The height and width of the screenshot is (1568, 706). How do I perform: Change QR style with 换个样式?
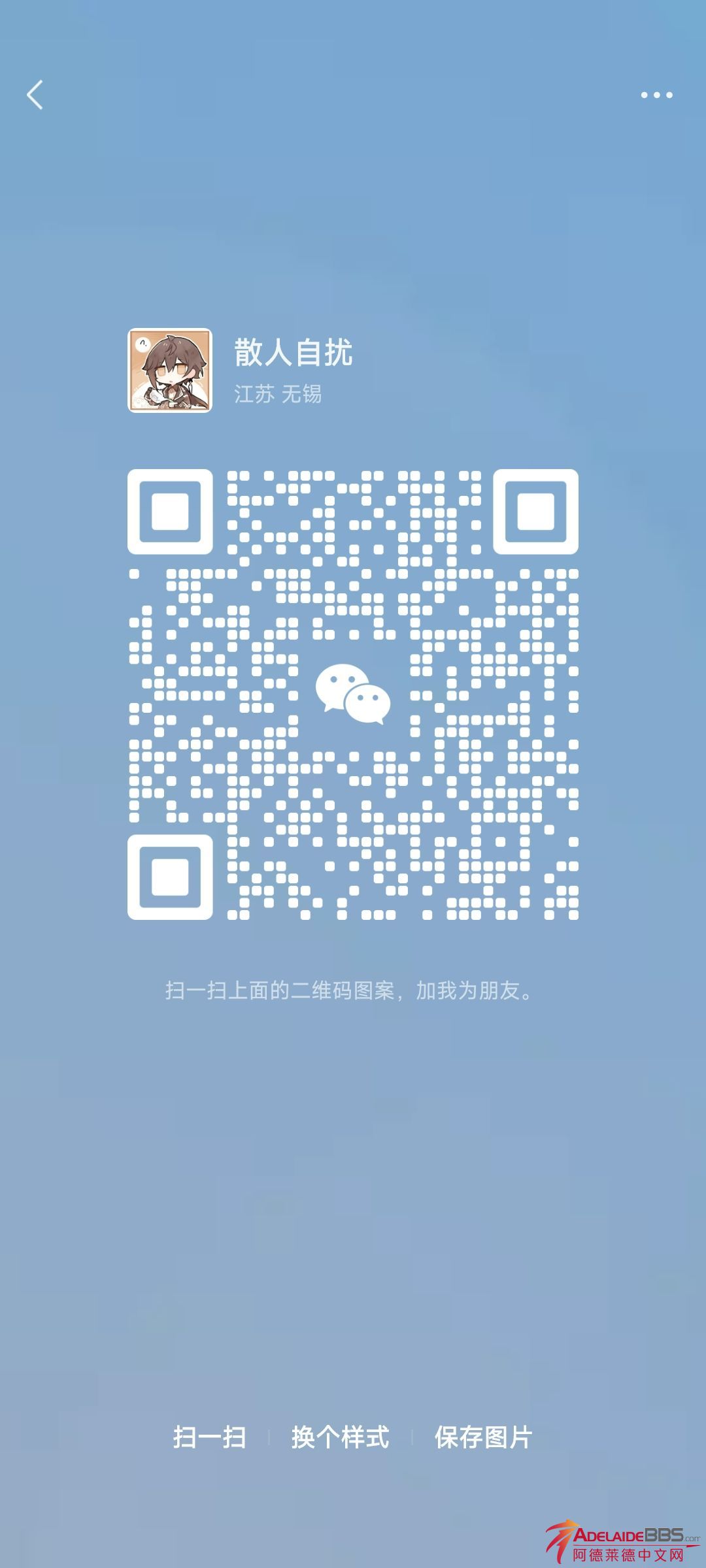(340, 1438)
